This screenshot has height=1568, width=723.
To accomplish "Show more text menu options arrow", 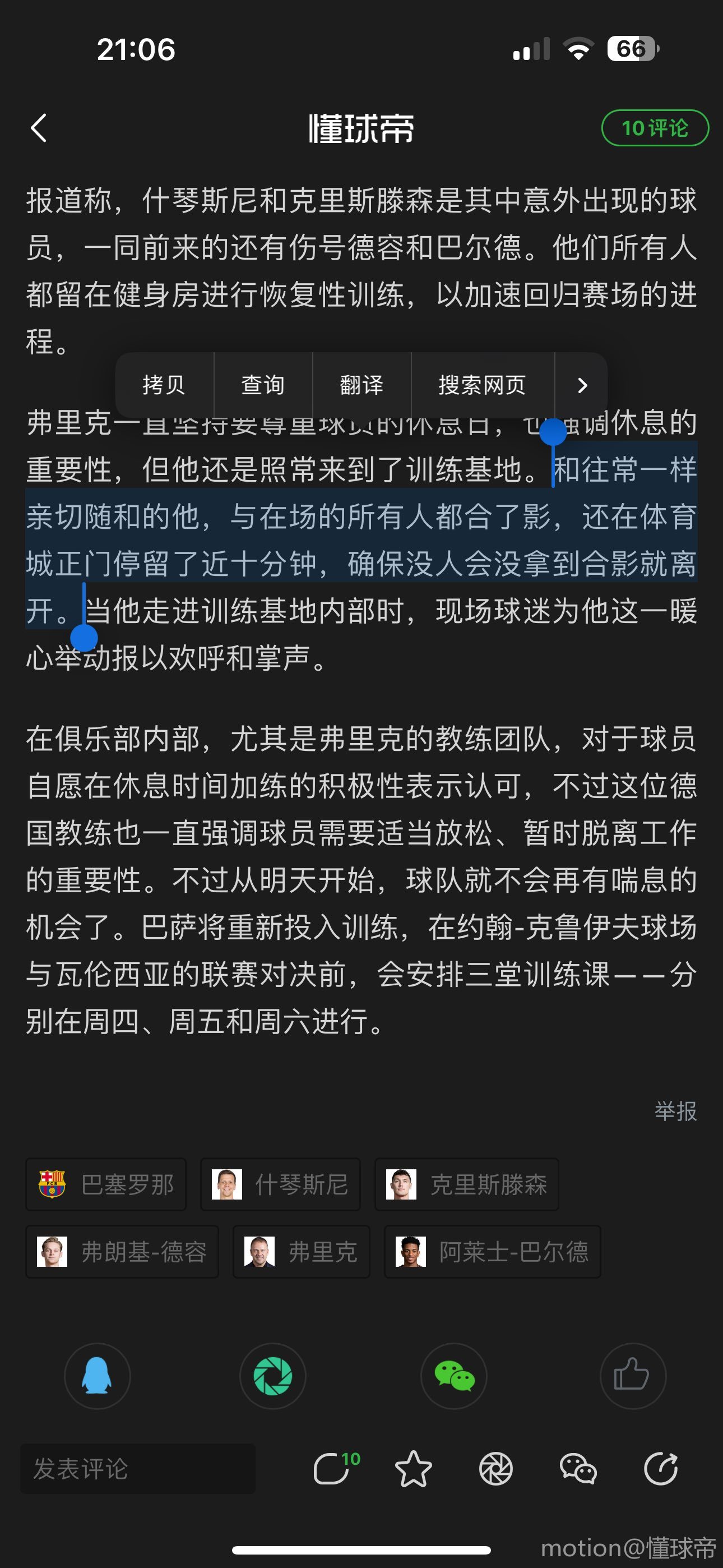I will point(582,385).
